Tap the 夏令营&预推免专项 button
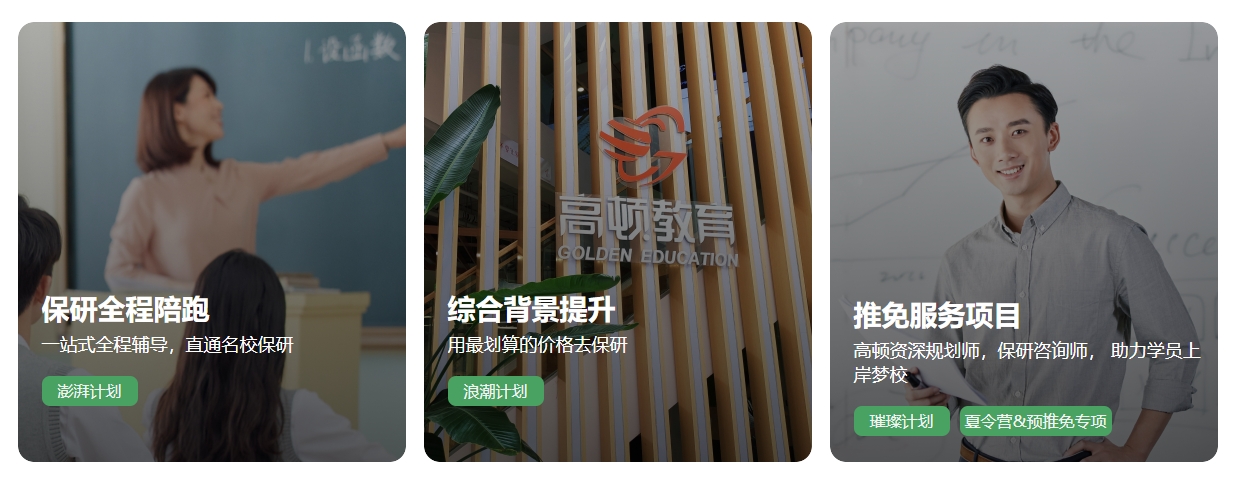This screenshot has width=1239, height=479. pyautogui.click(x=1035, y=421)
